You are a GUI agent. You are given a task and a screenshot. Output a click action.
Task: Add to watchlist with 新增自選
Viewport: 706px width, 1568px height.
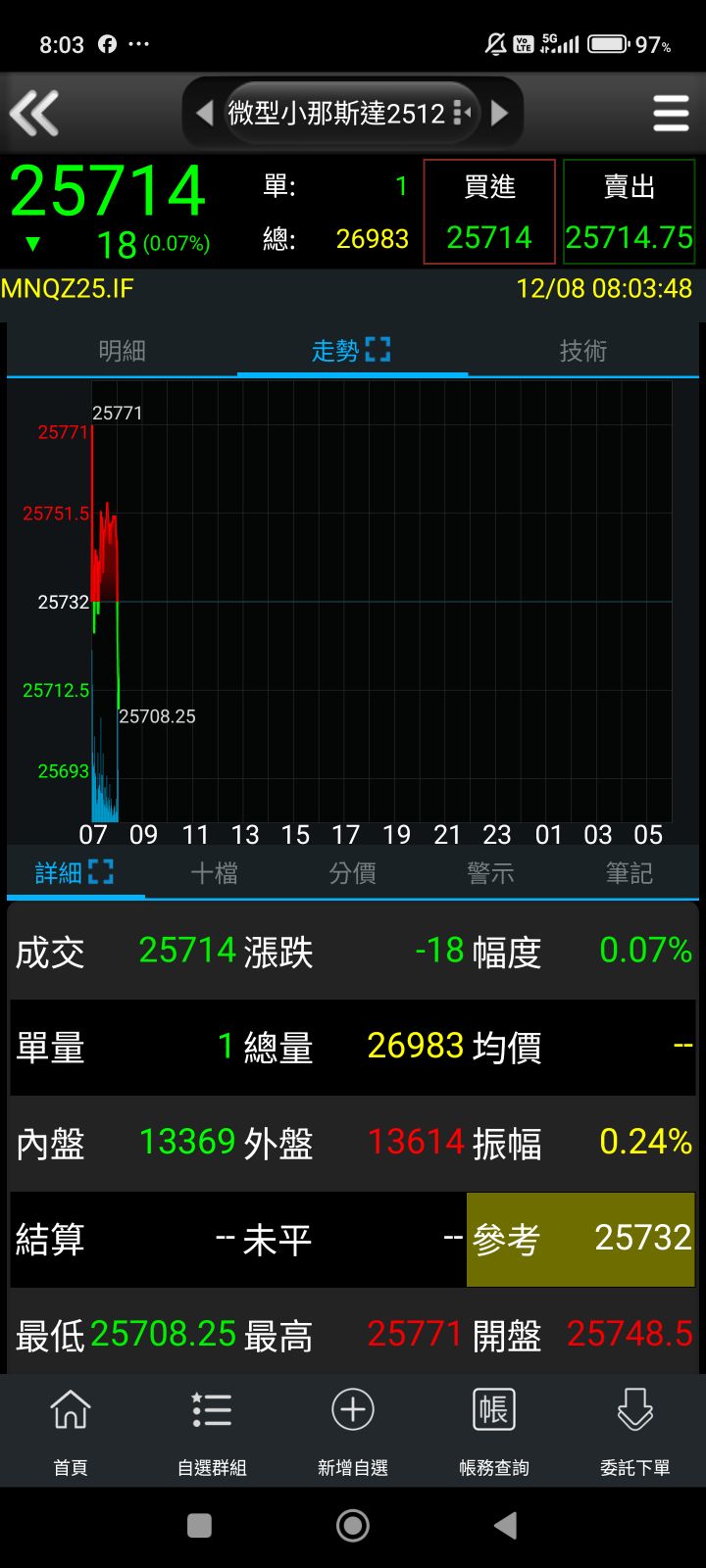353,1431
